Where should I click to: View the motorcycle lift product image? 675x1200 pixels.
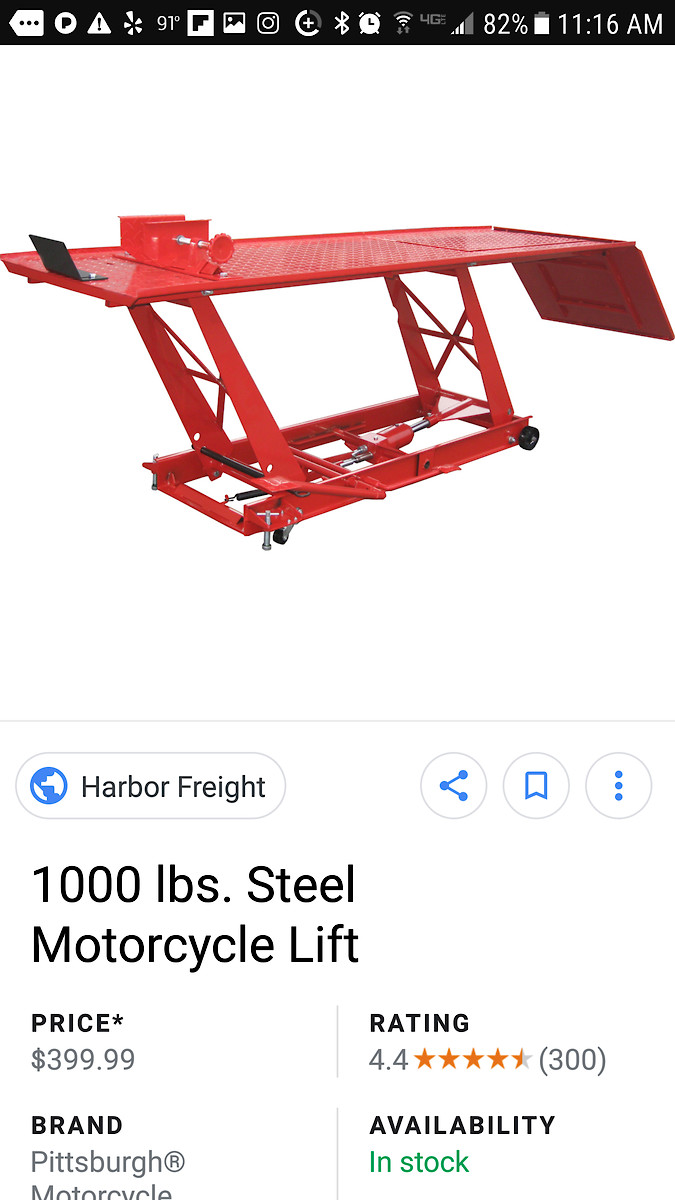(x=337, y=380)
